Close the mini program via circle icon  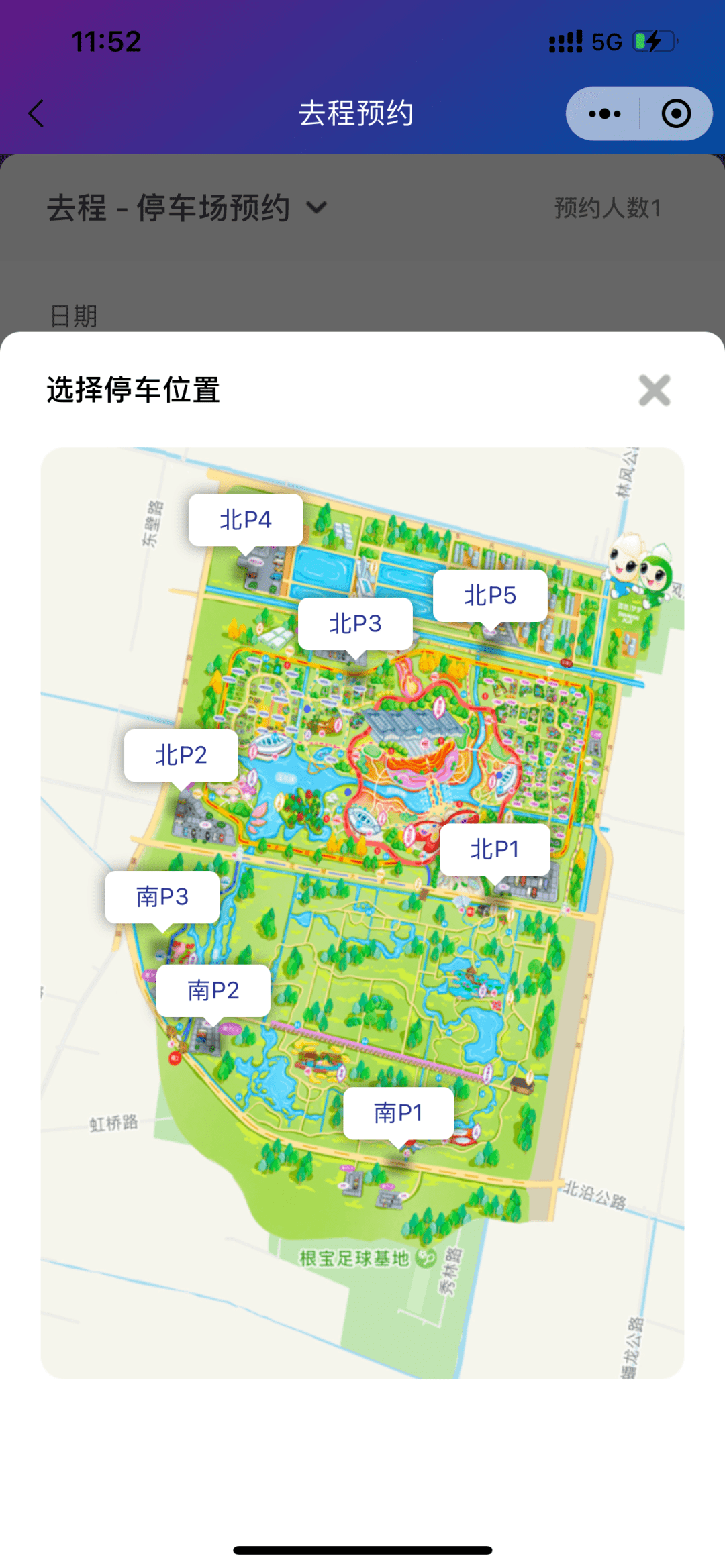click(x=675, y=113)
